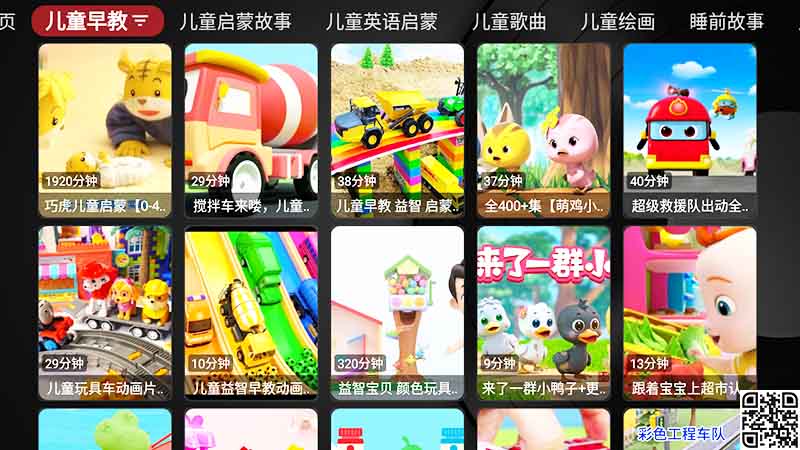Play 来了一群小鸭子 video
The height and width of the screenshot is (450, 800).
(543, 312)
